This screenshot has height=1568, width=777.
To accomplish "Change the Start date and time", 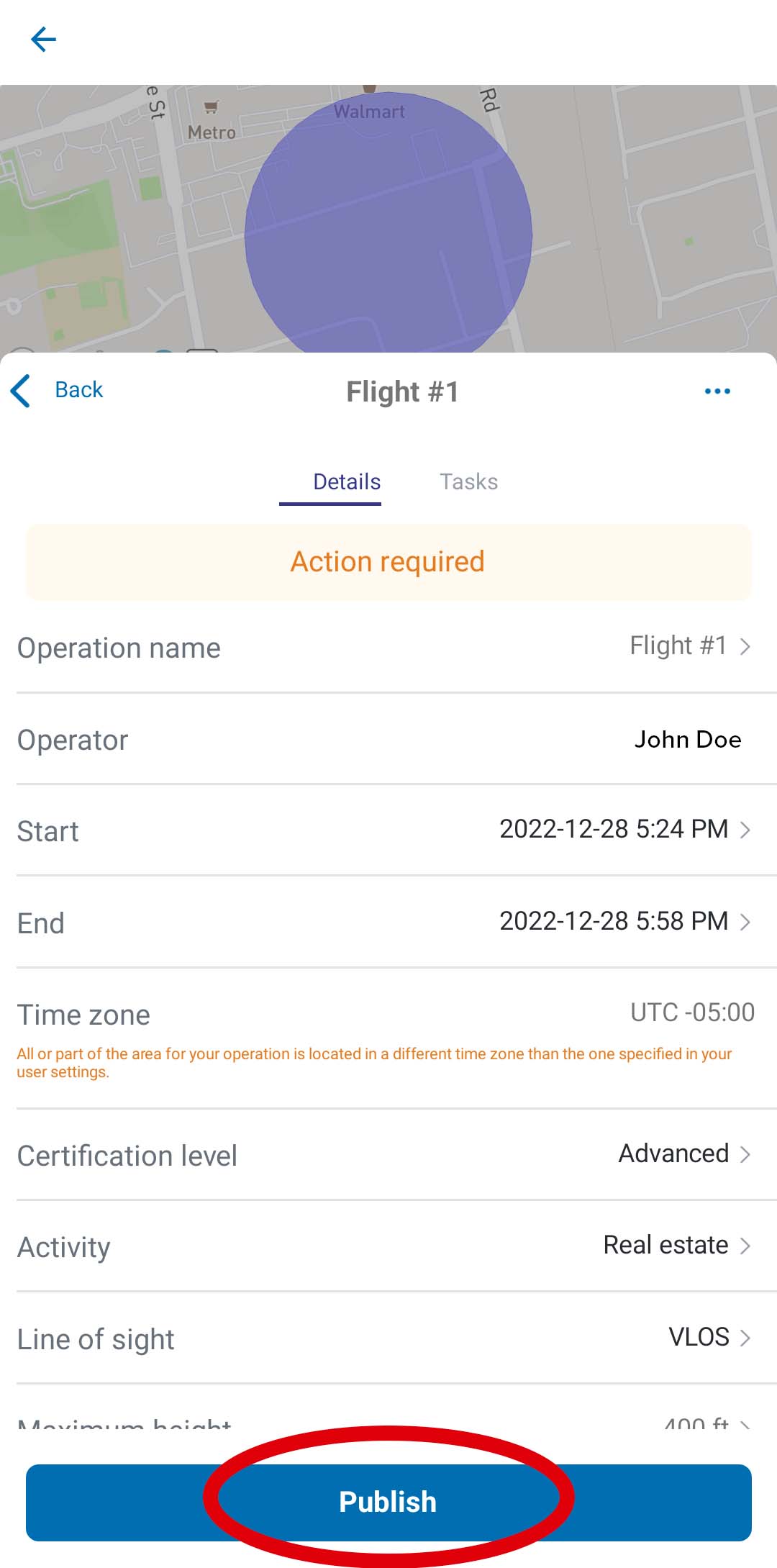I will 388,830.
